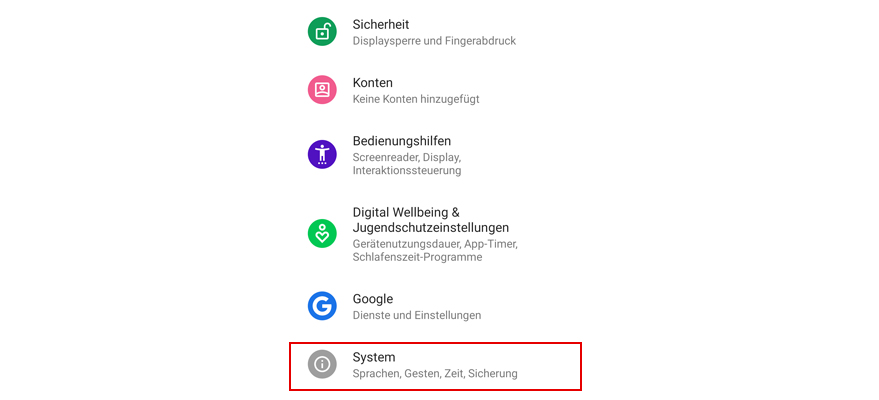Screen dimensions: 879x400
Task: Open Digital Wellbeing & Jugendschutzeinstellungen
Action: pyautogui.click(x=434, y=234)
